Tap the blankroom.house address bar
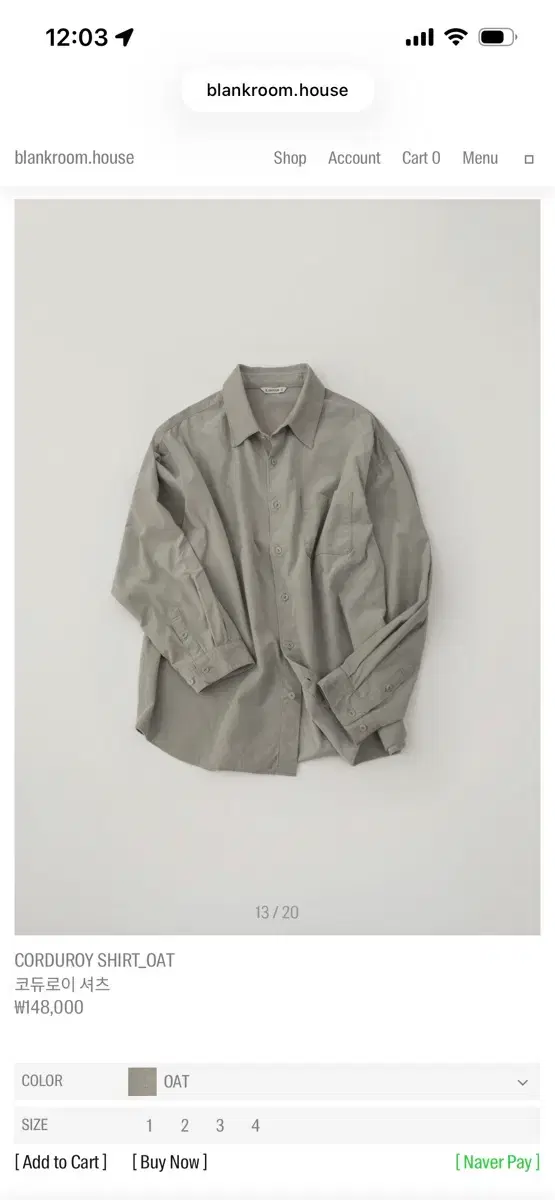Viewport: 555px width, 1200px height. tap(277, 90)
